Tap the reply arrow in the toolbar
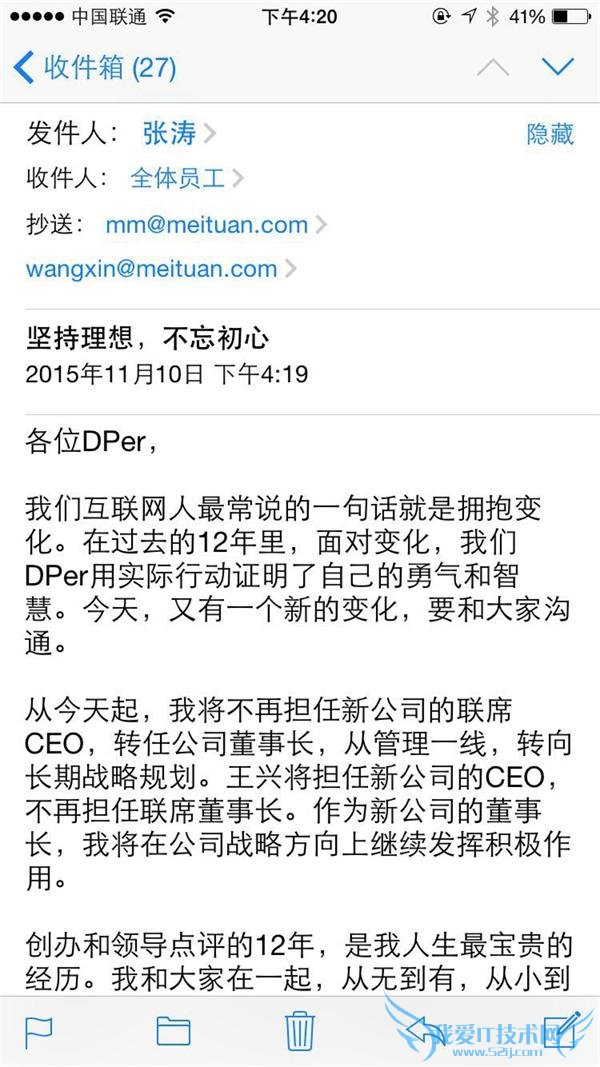 coord(428,1030)
